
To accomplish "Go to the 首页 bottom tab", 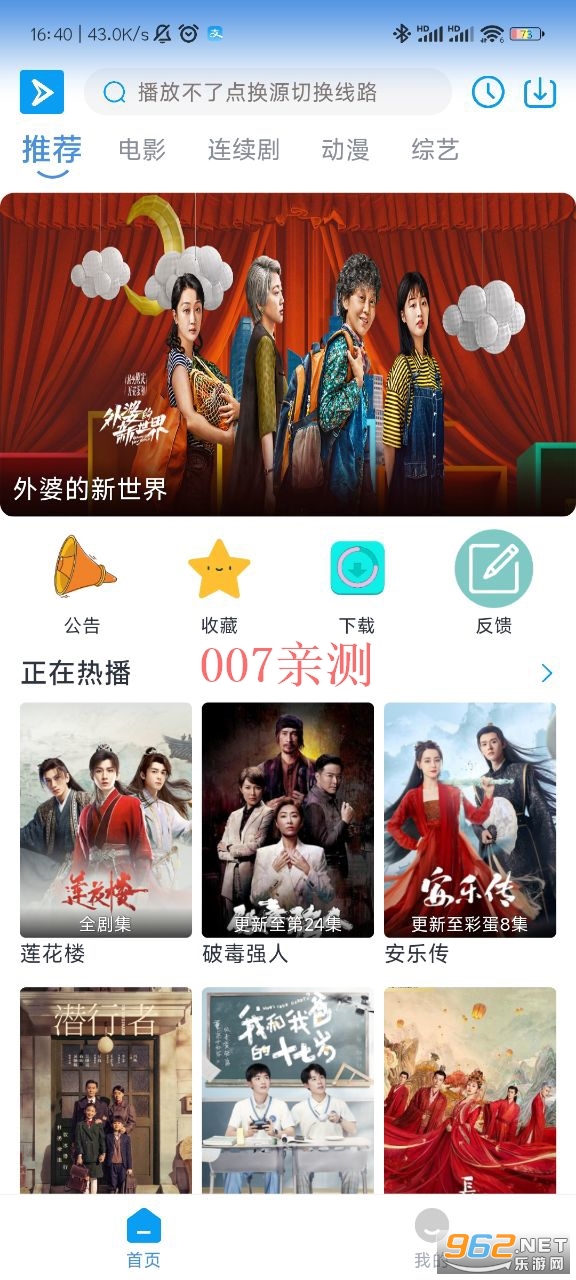I will [144, 1238].
